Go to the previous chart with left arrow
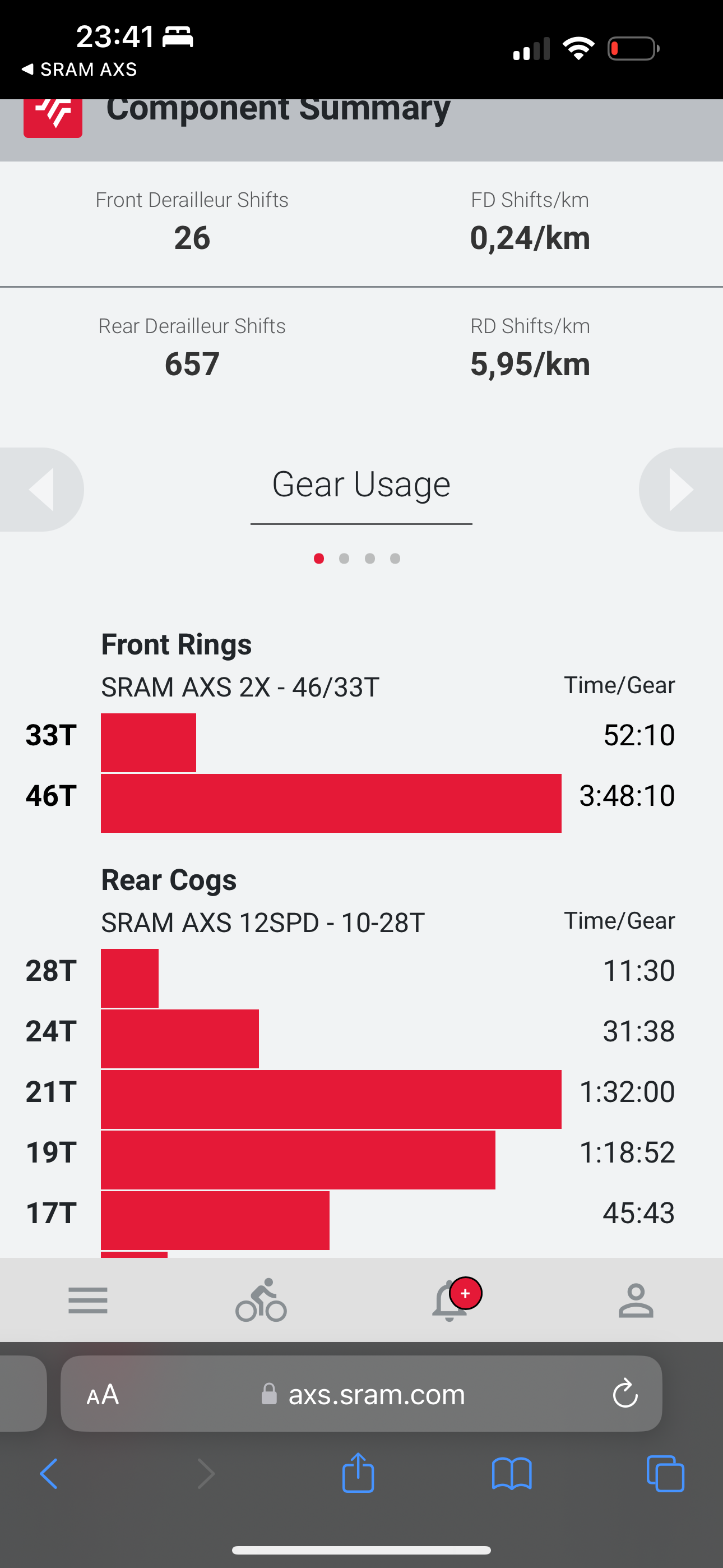The image size is (723, 1568). (41, 490)
